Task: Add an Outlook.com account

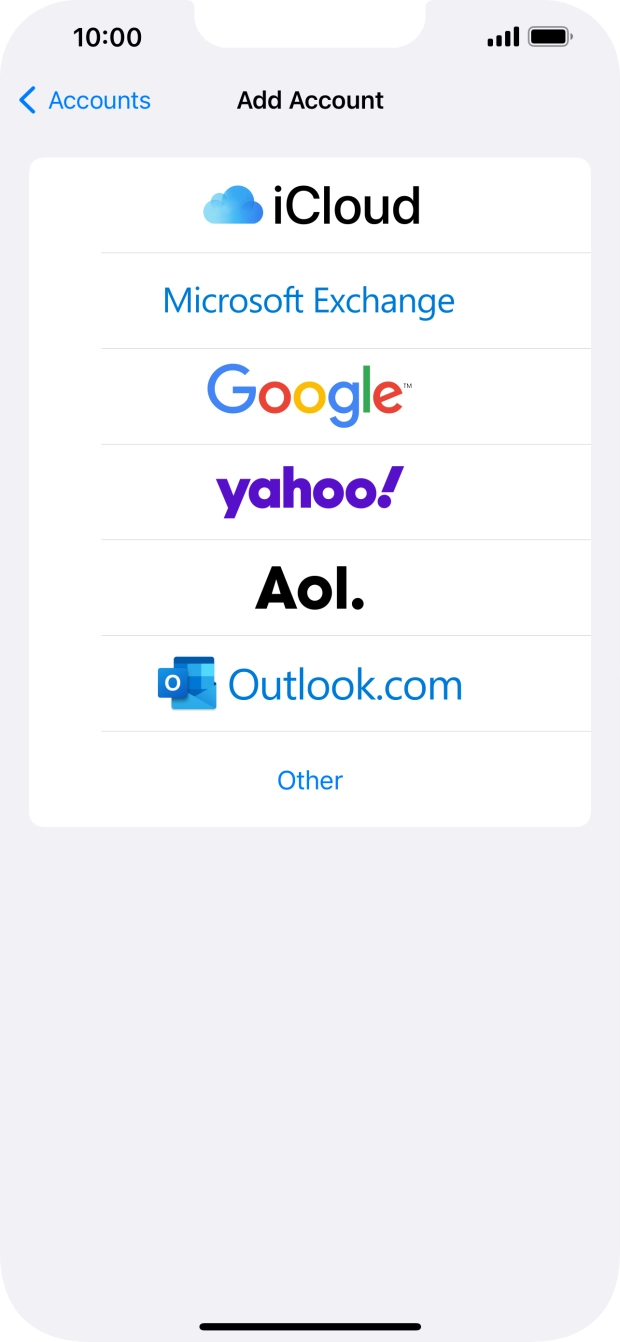Action: tap(310, 684)
